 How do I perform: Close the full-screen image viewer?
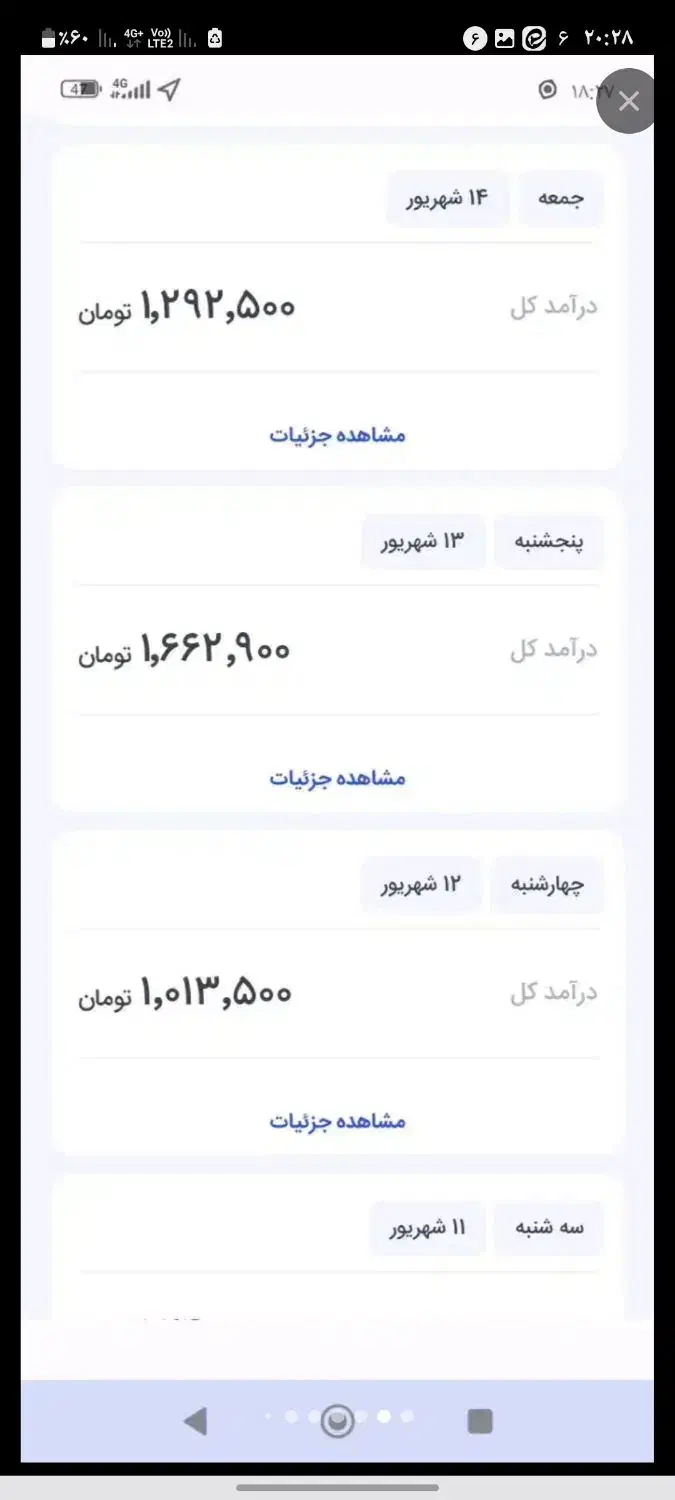pyautogui.click(x=628, y=101)
